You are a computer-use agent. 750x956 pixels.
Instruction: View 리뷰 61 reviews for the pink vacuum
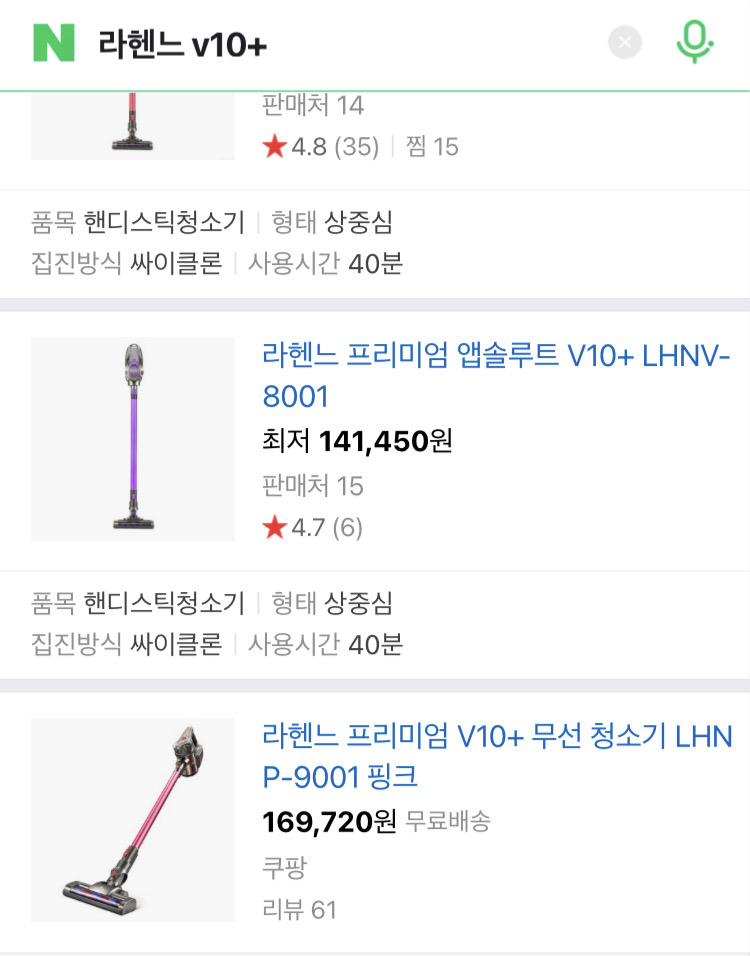point(299,910)
